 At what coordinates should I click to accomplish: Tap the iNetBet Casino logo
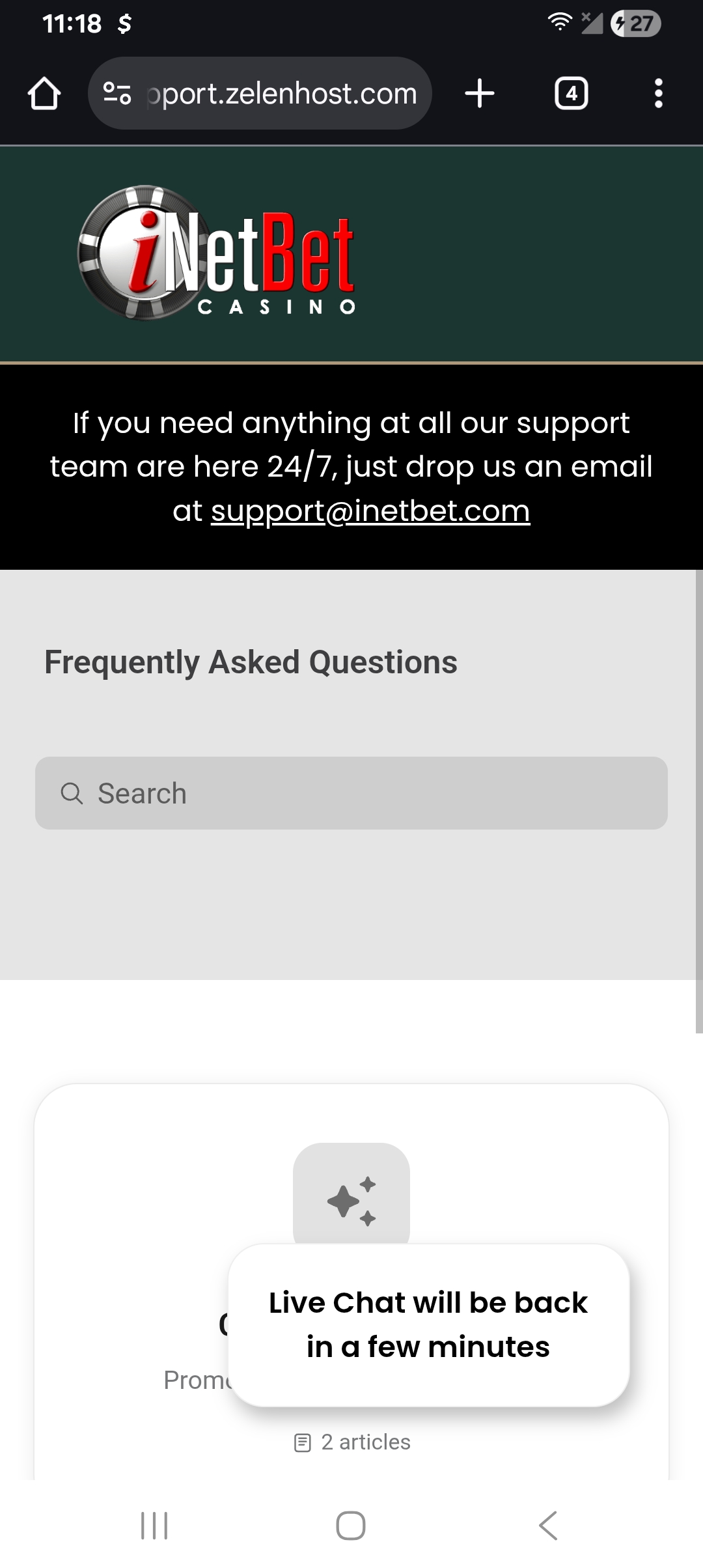(217, 253)
